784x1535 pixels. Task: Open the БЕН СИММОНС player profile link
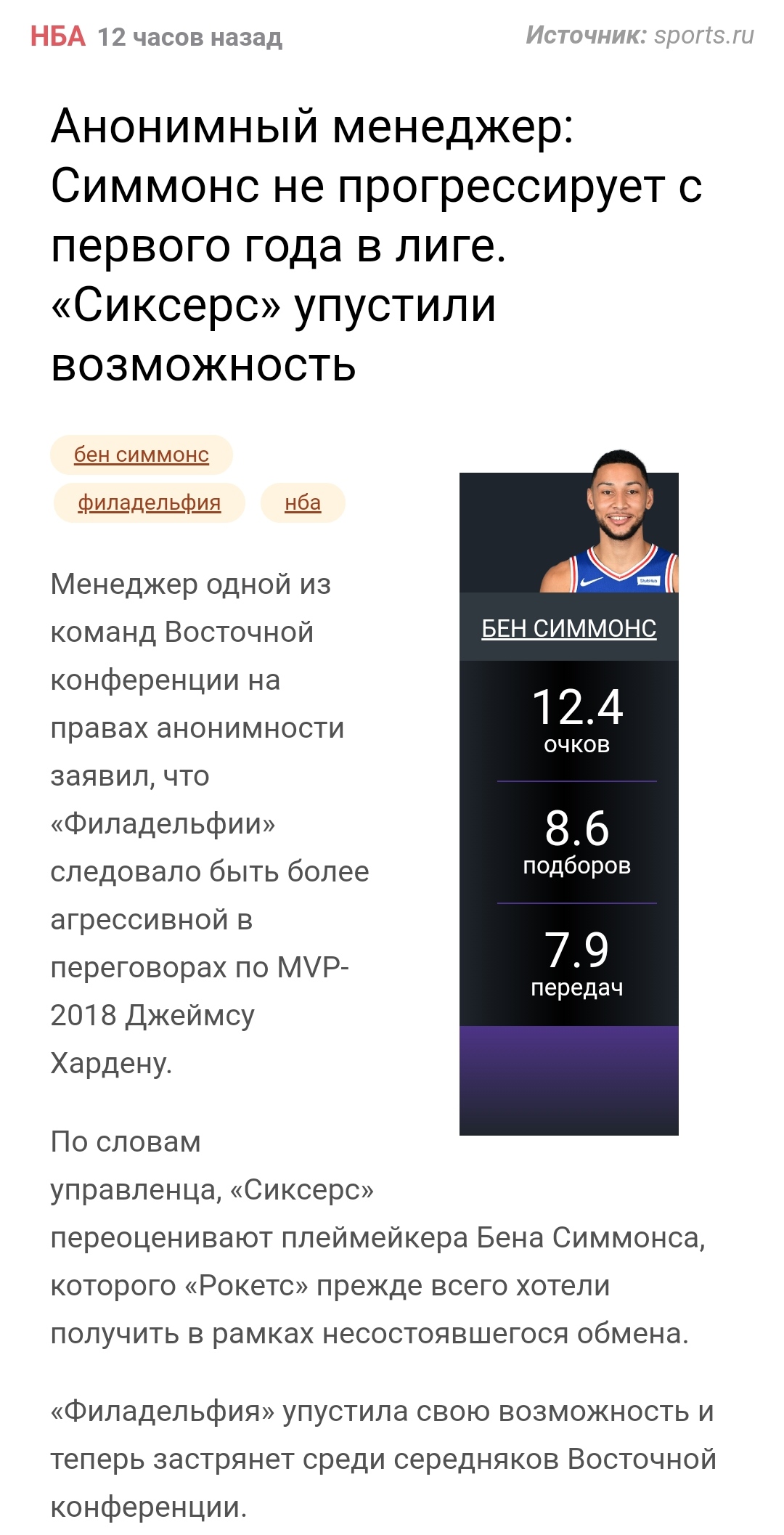coord(569,628)
